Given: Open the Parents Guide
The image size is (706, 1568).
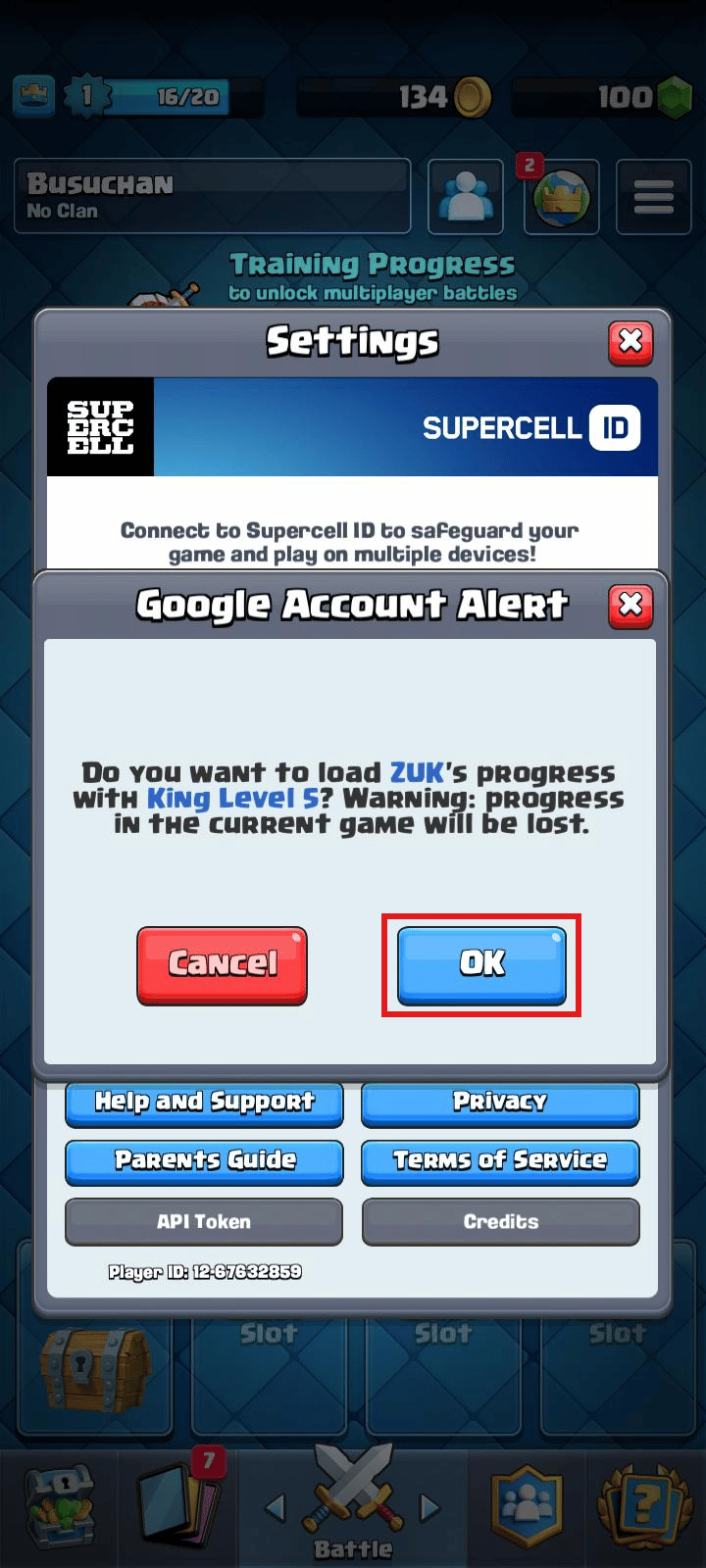Looking at the screenshot, I should (x=204, y=1161).
